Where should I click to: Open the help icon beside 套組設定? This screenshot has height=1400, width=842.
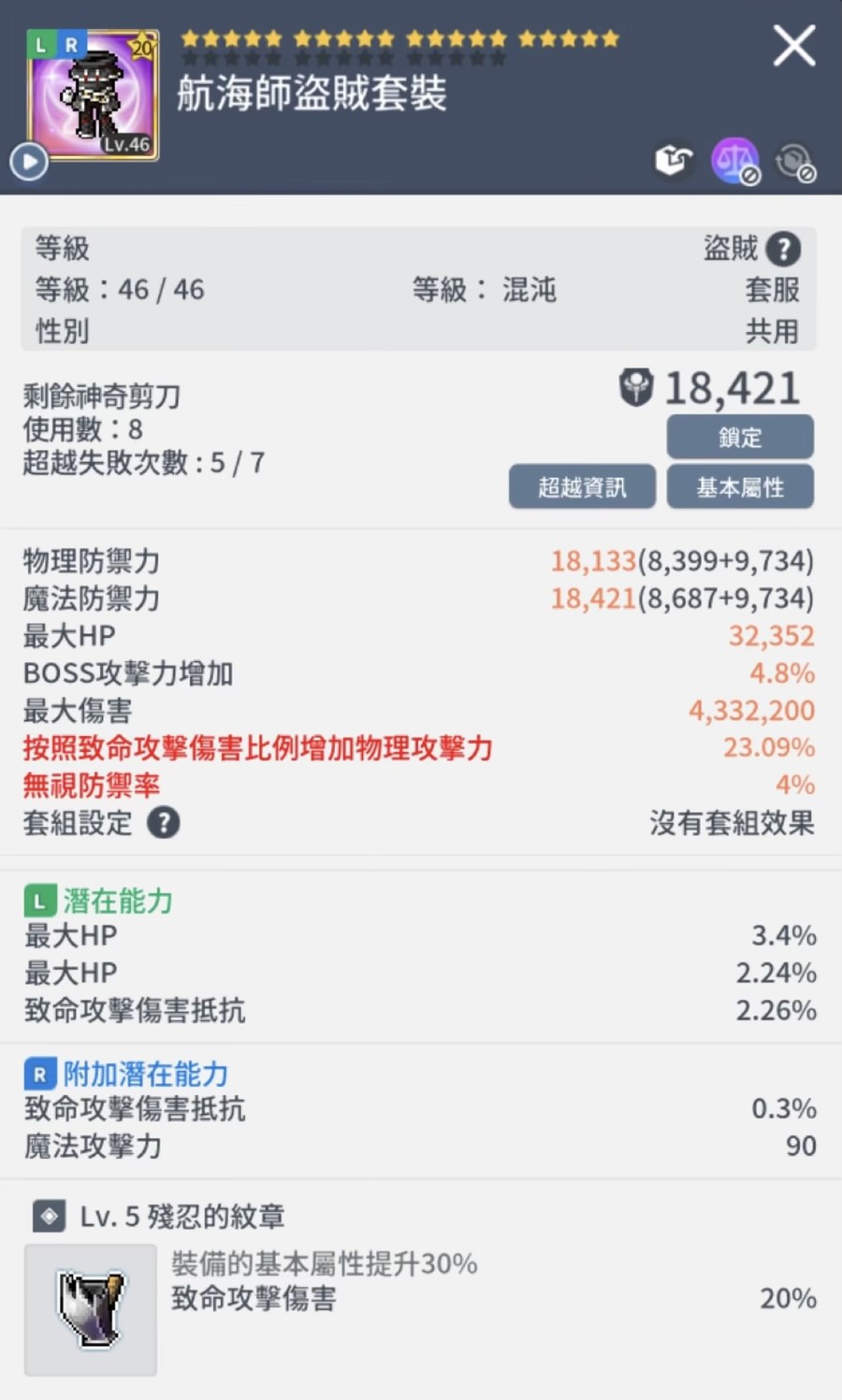click(x=164, y=823)
